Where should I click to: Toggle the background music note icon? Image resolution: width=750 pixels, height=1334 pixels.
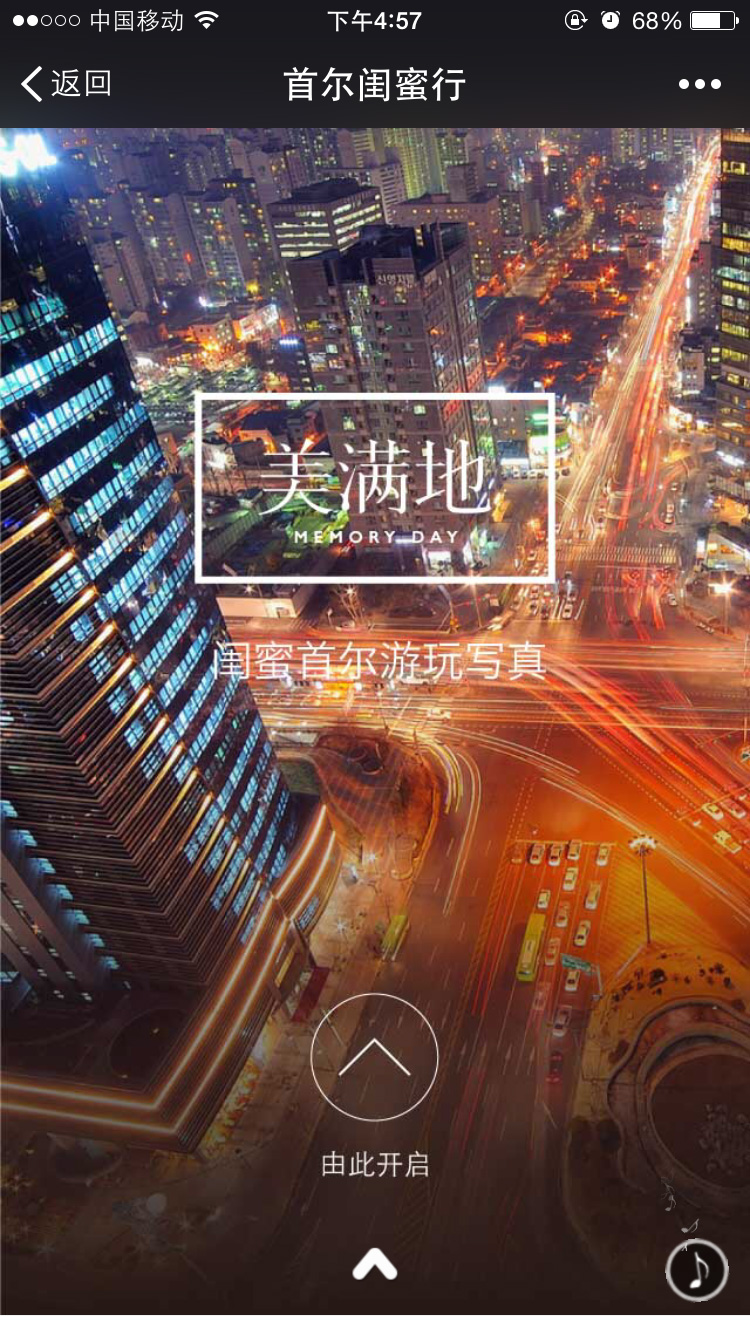(x=697, y=1269)
